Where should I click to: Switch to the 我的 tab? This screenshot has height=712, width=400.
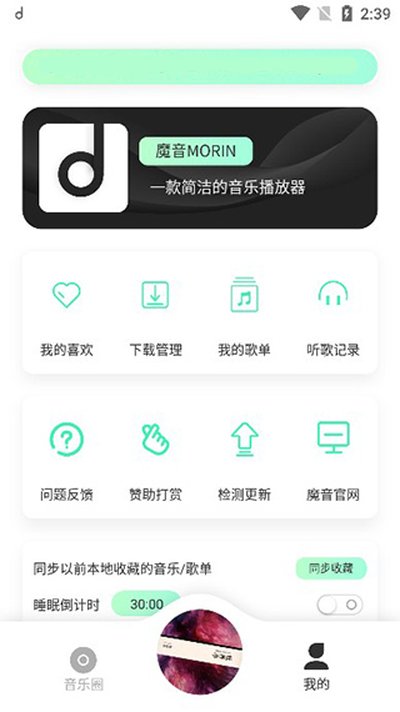coord(316,667)
